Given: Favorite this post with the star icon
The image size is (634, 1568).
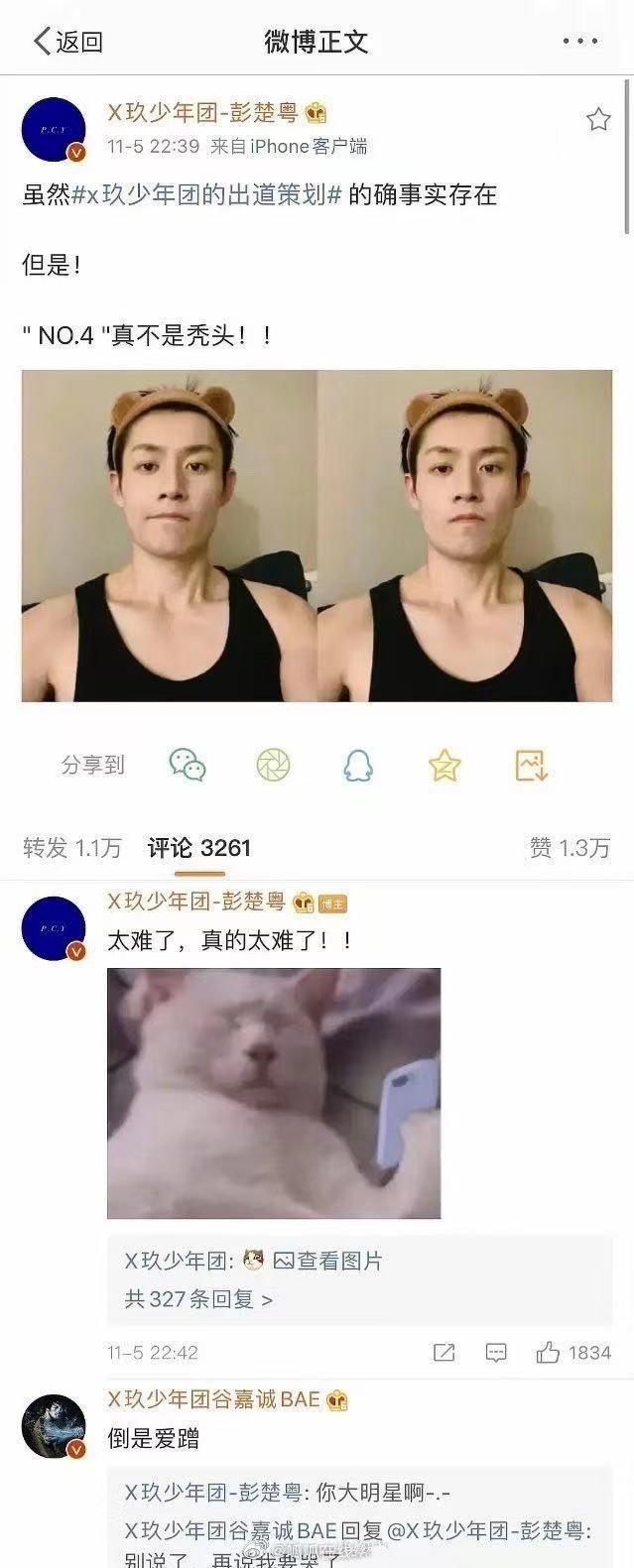Looking at the screenshot, I should tap(598, 120).
